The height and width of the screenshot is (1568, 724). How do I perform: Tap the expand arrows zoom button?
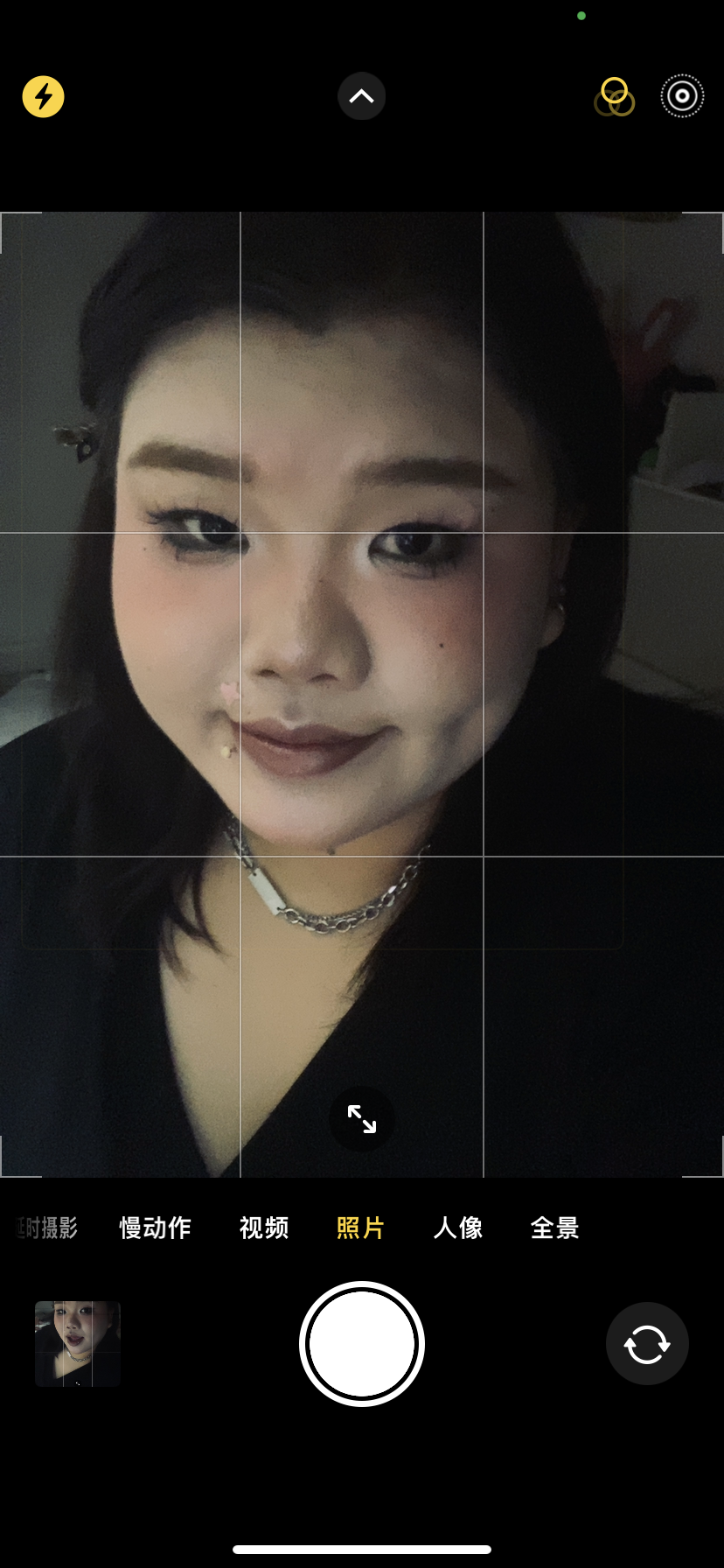click(x=361, y=1119)
